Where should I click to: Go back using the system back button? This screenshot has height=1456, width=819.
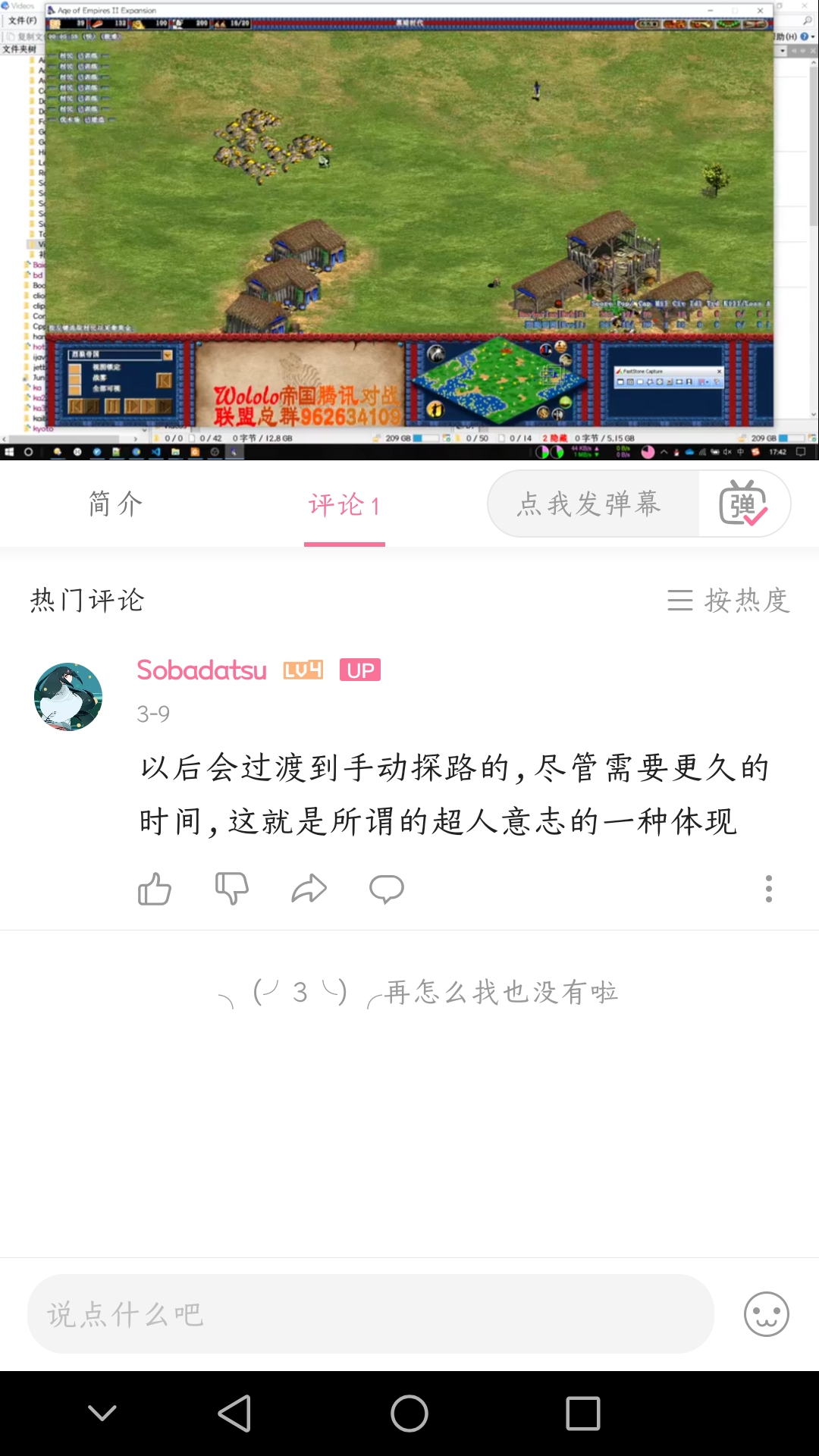coord(234,1414)
